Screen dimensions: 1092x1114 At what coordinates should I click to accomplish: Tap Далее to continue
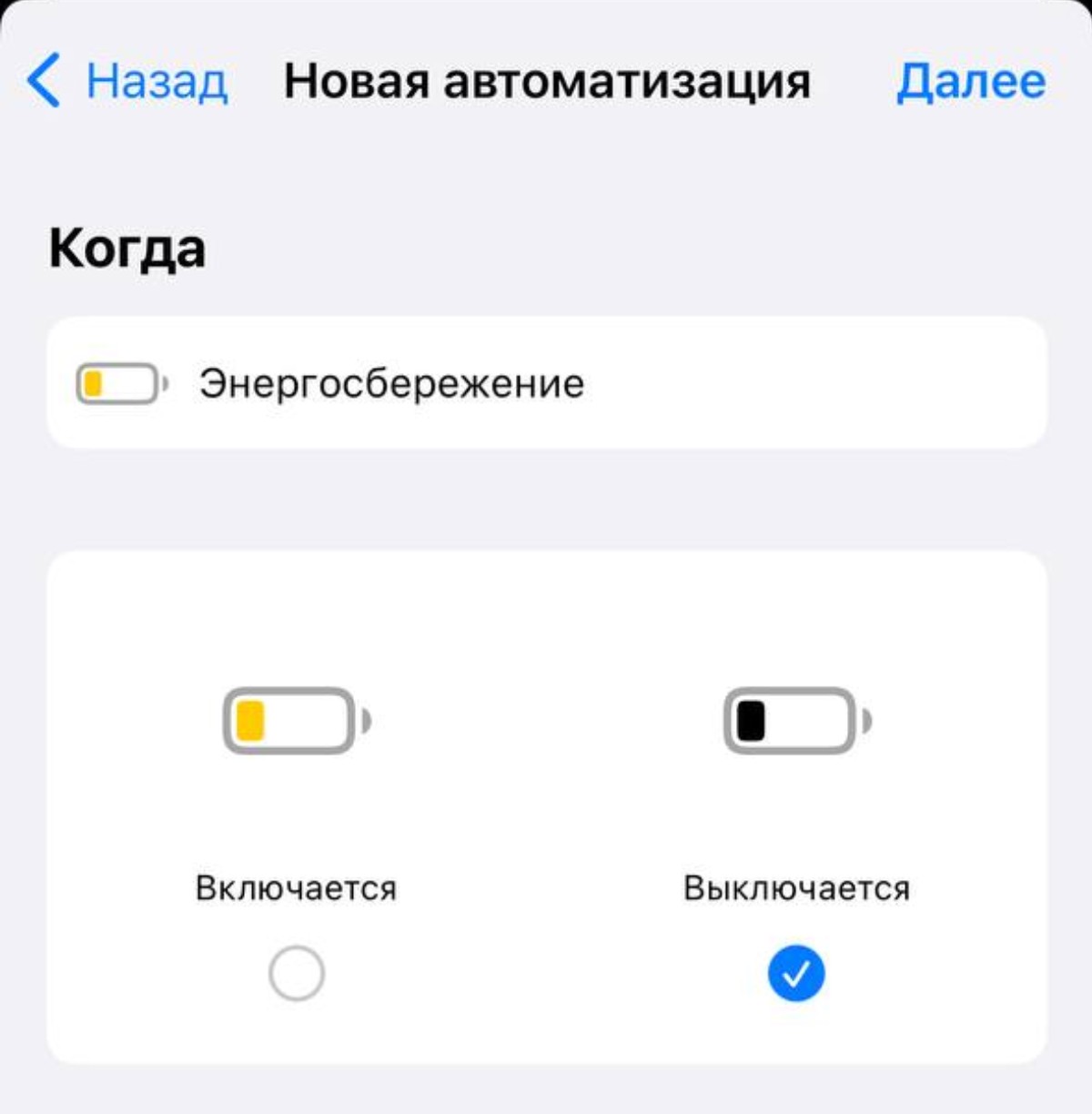pos(970,81)
